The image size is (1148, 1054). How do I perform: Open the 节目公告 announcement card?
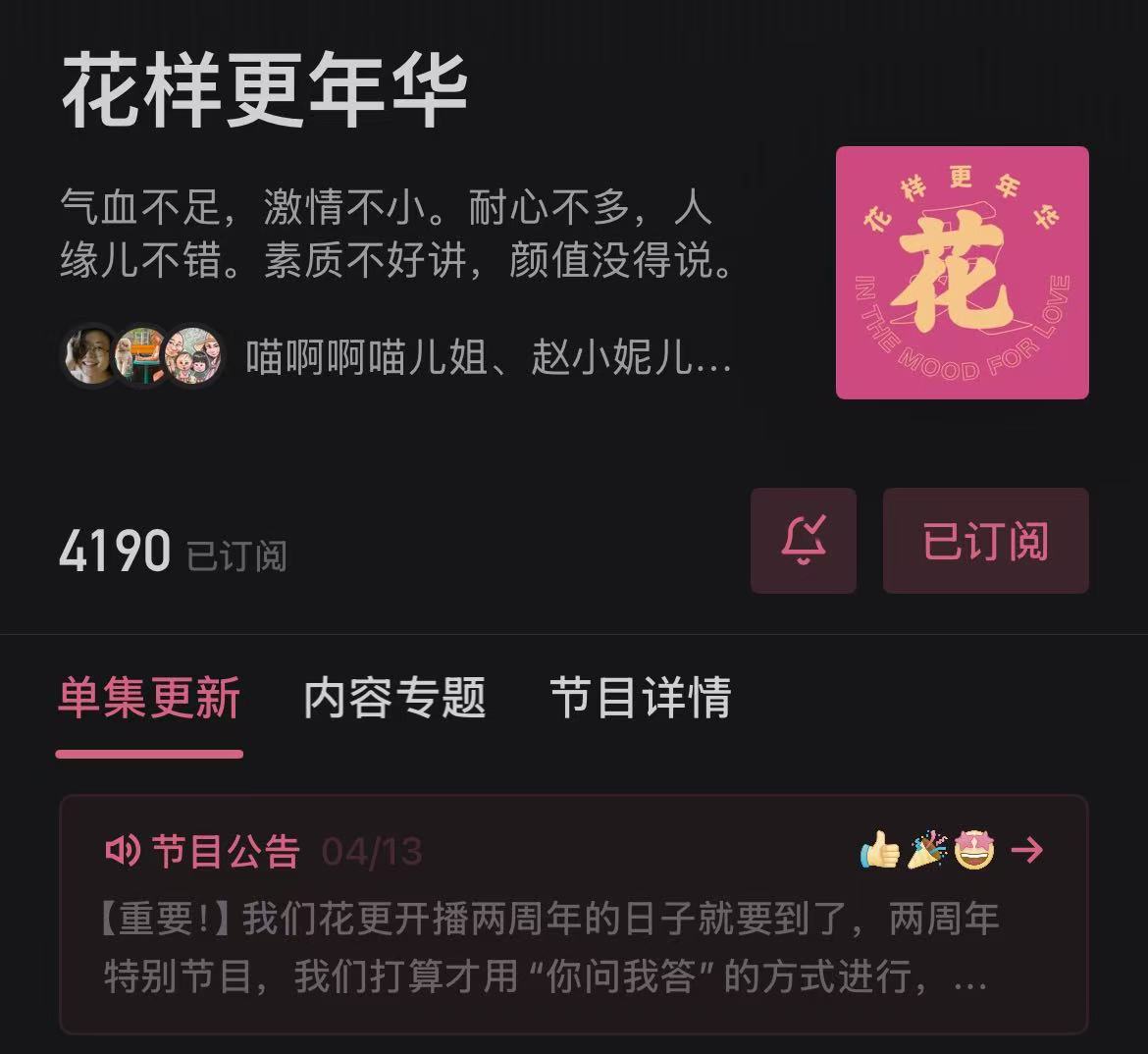tap(573, 915)
